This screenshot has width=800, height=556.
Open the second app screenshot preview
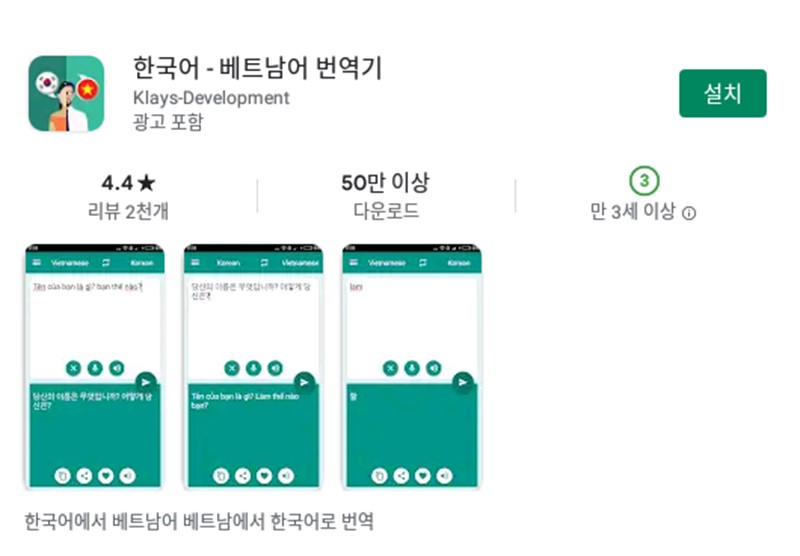coord(251,367)
